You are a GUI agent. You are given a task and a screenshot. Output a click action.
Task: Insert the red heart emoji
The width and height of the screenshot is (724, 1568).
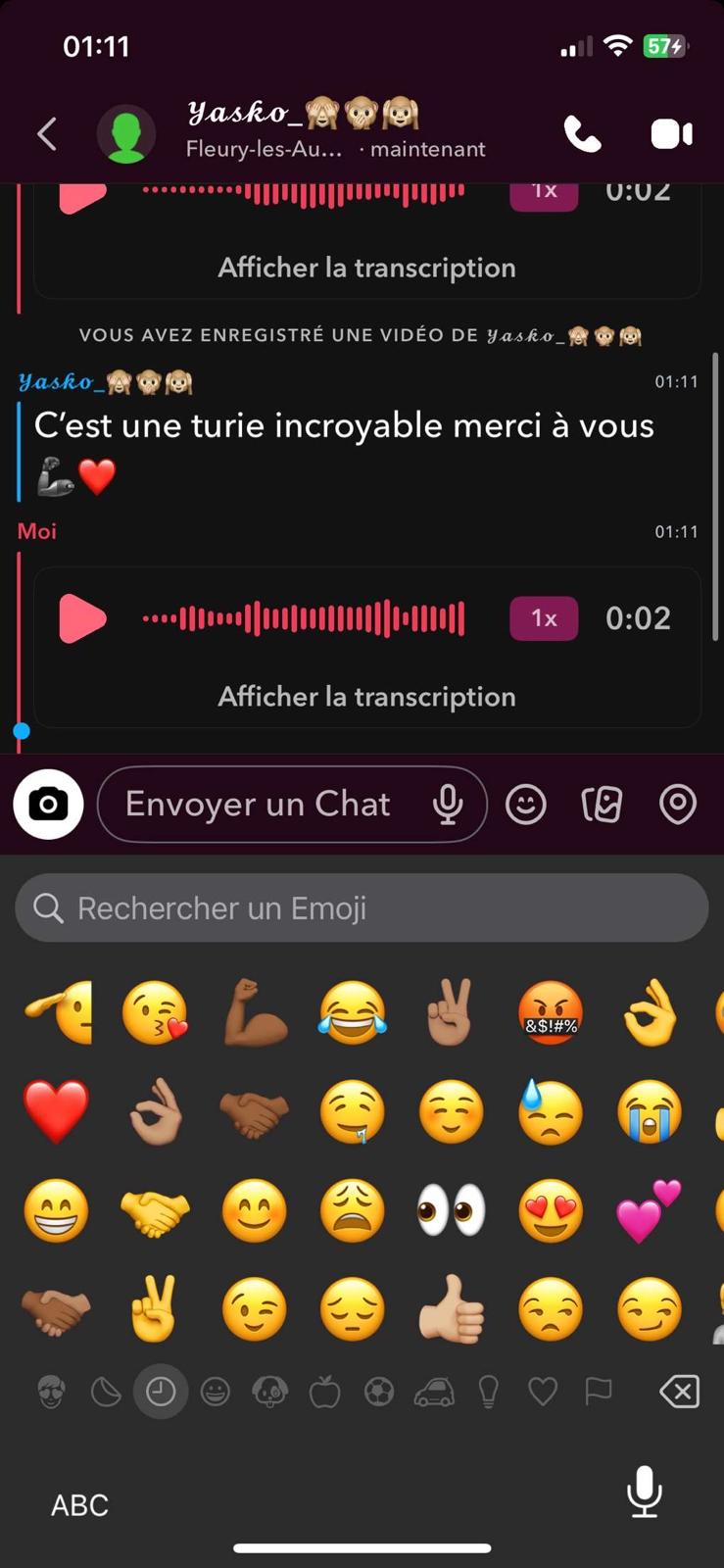click(56, 1111)
